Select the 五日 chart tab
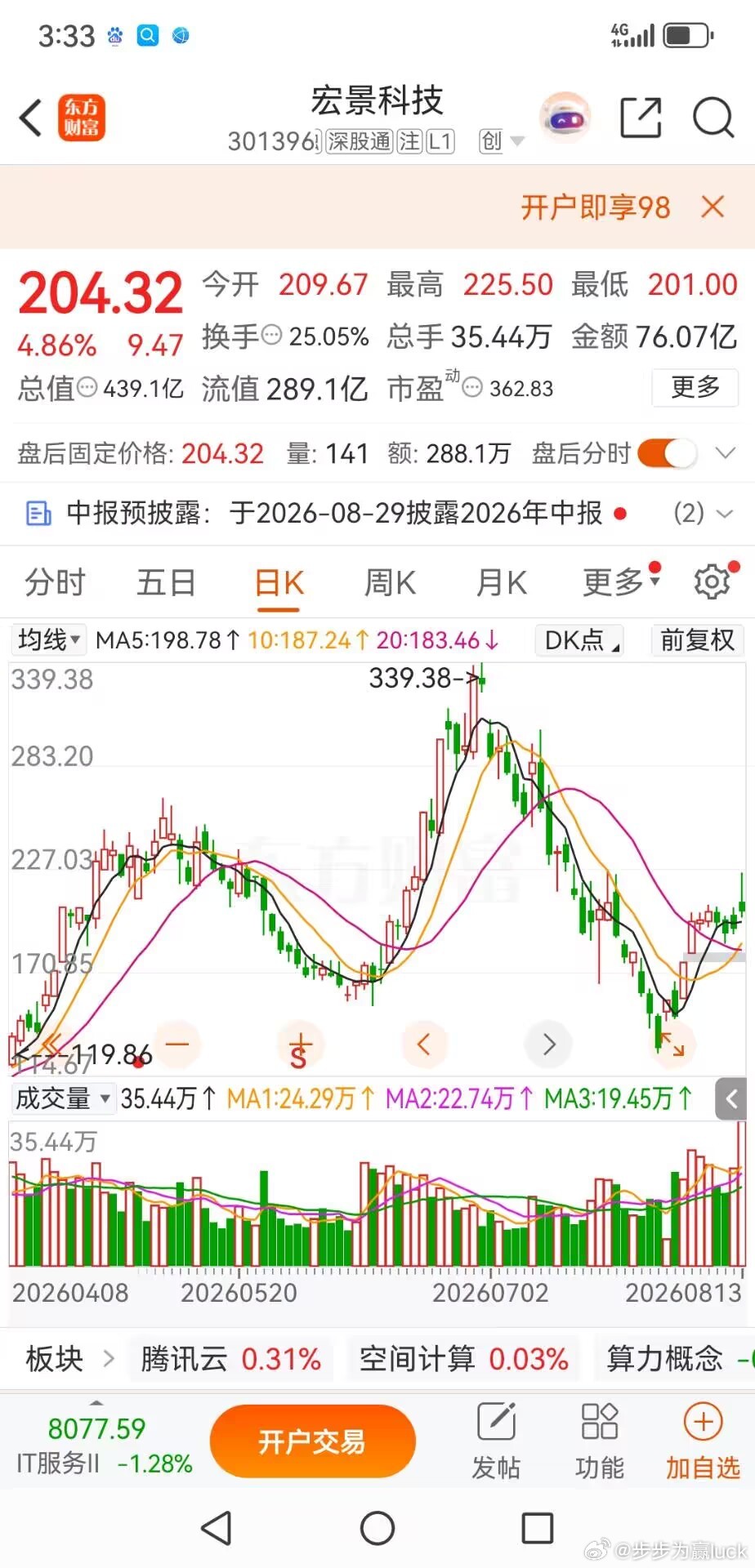755x1568 pixels. pyautogui.click(x=166, y=583)
